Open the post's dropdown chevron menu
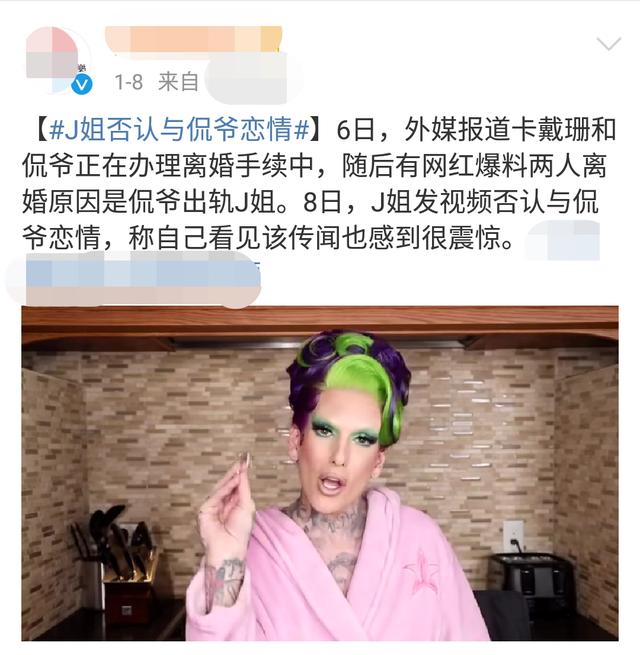 (608, 44)
